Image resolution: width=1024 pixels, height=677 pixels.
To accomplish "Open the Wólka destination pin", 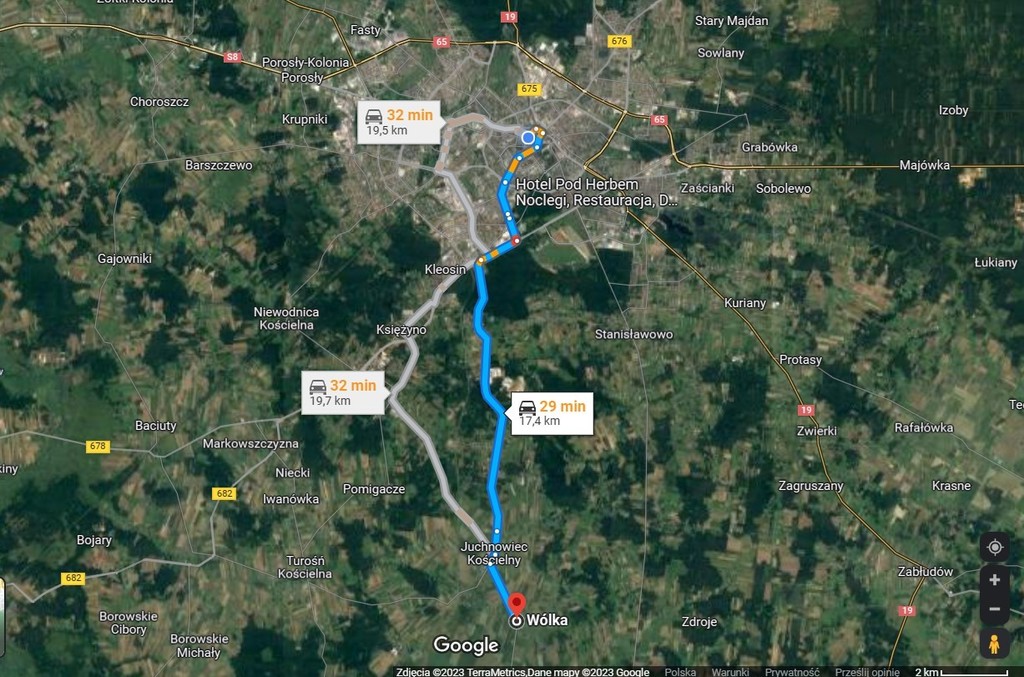I will (x=517, y=605).
